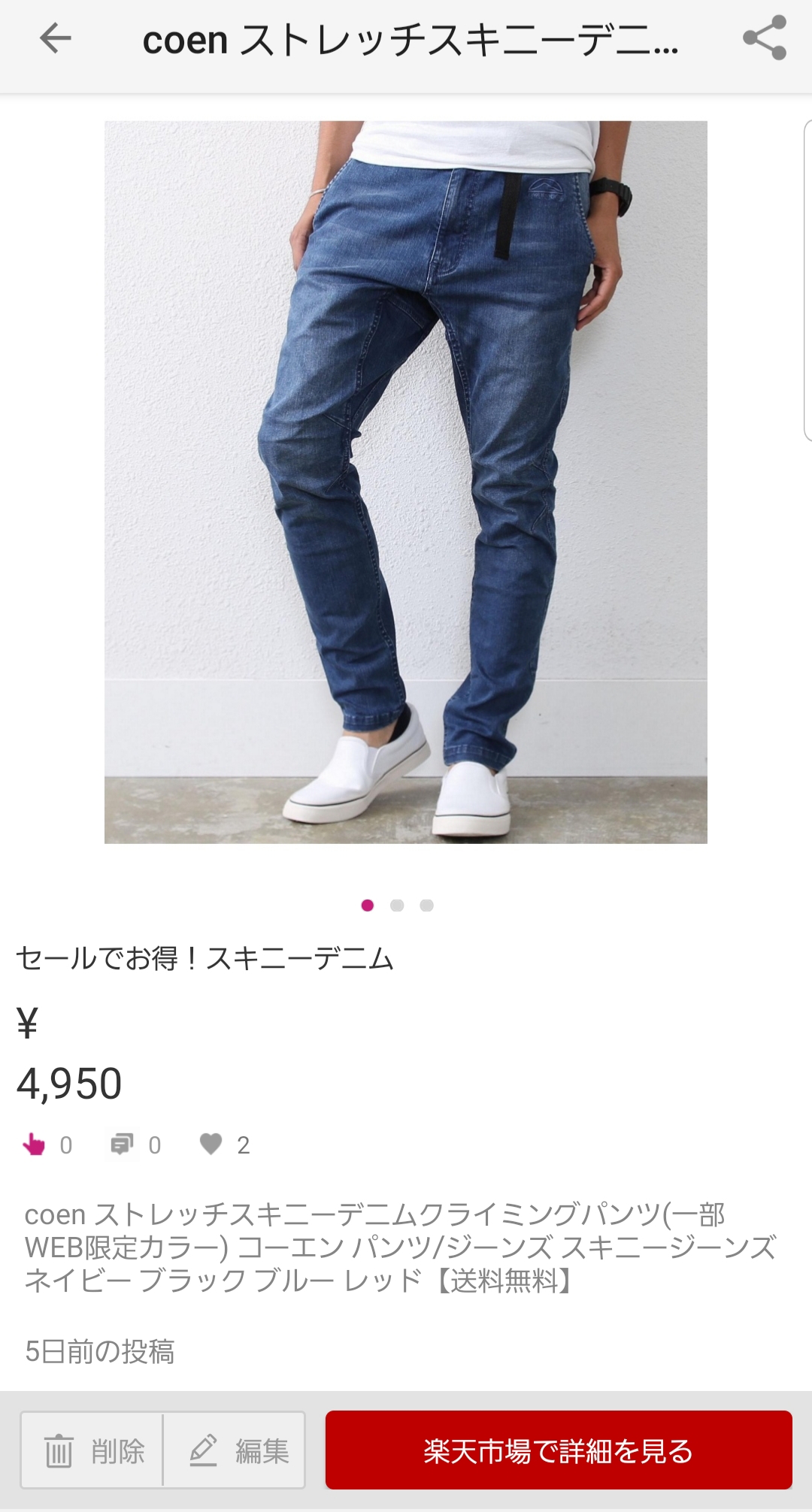Go back using the arrow icon
The height and width of the screenshot is (1512, 812).
pos(55,38)
